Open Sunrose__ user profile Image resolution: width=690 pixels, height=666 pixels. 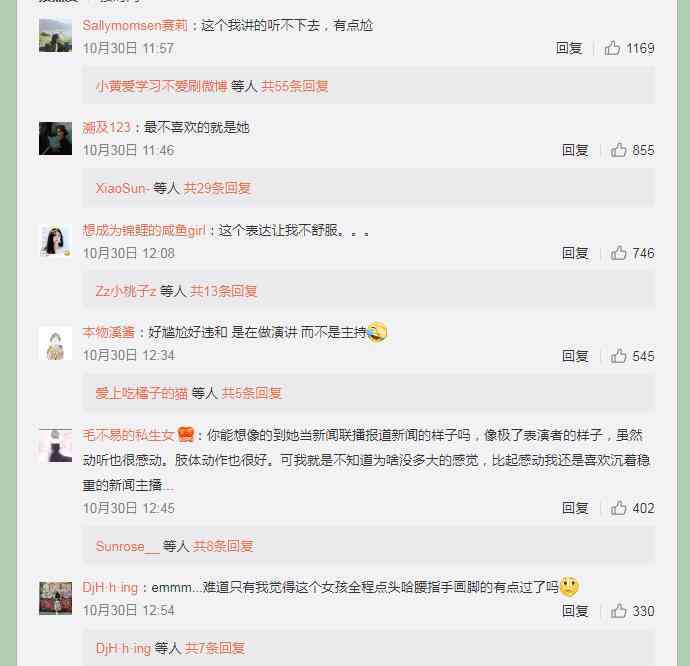click(127, 546)
